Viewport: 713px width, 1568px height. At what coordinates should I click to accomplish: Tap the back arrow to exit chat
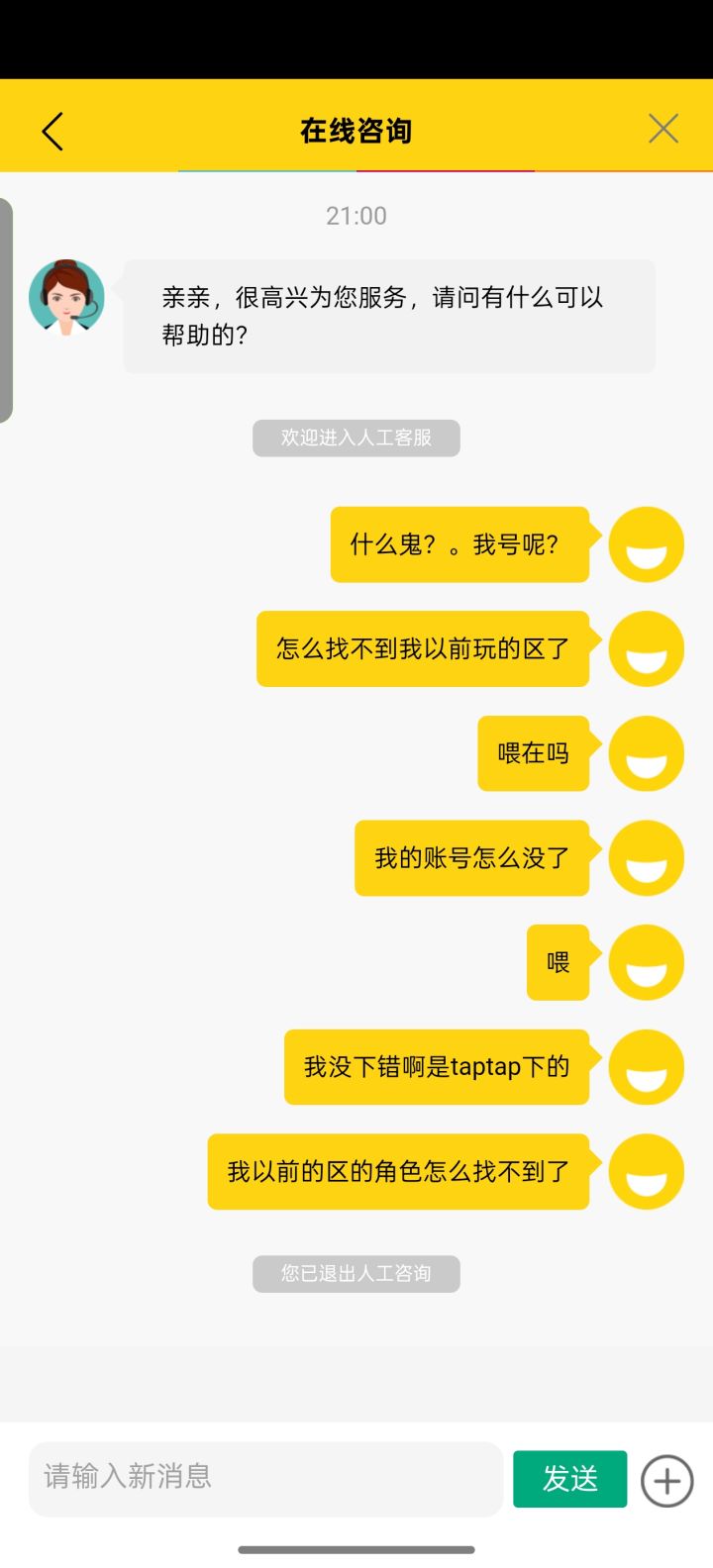tap(51, 130)
